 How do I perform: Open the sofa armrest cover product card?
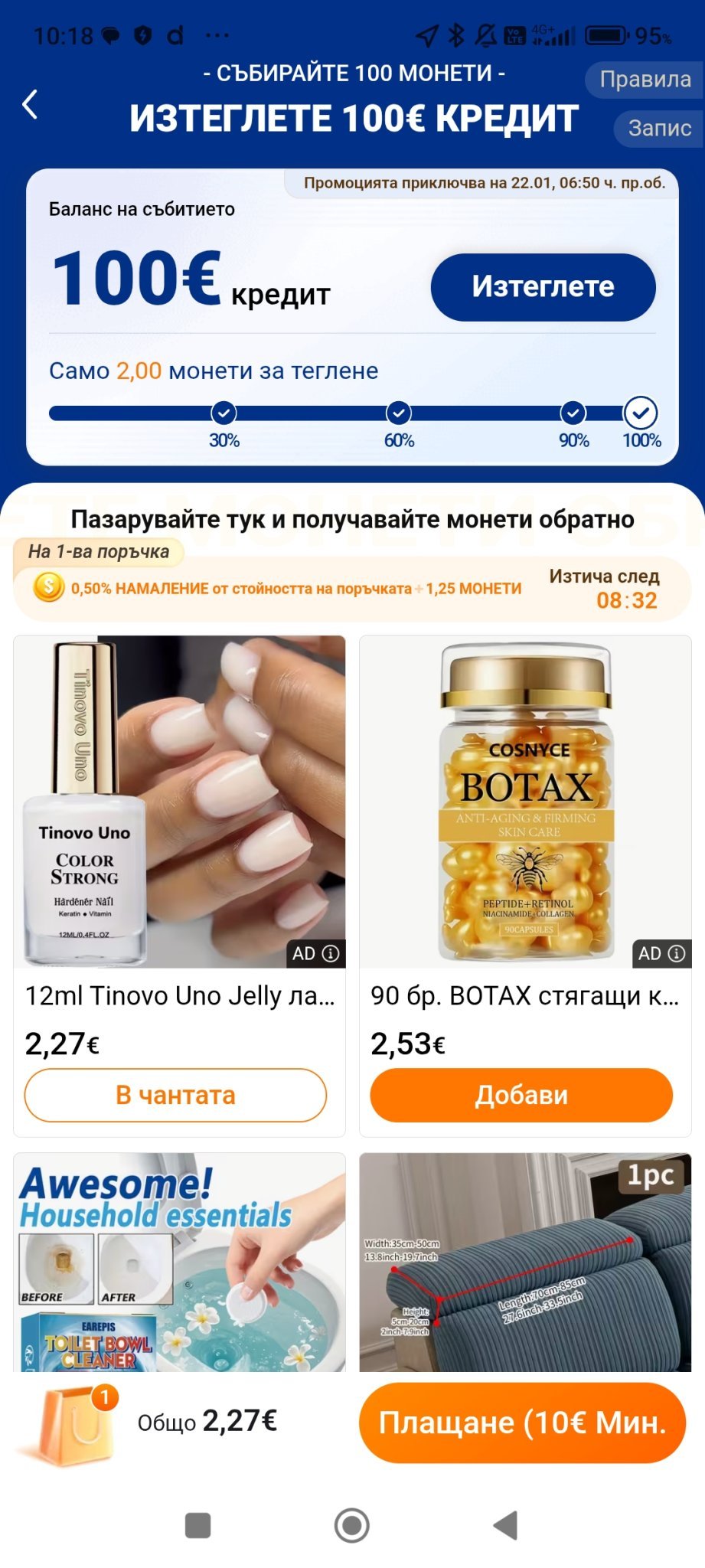point(525,1262)
